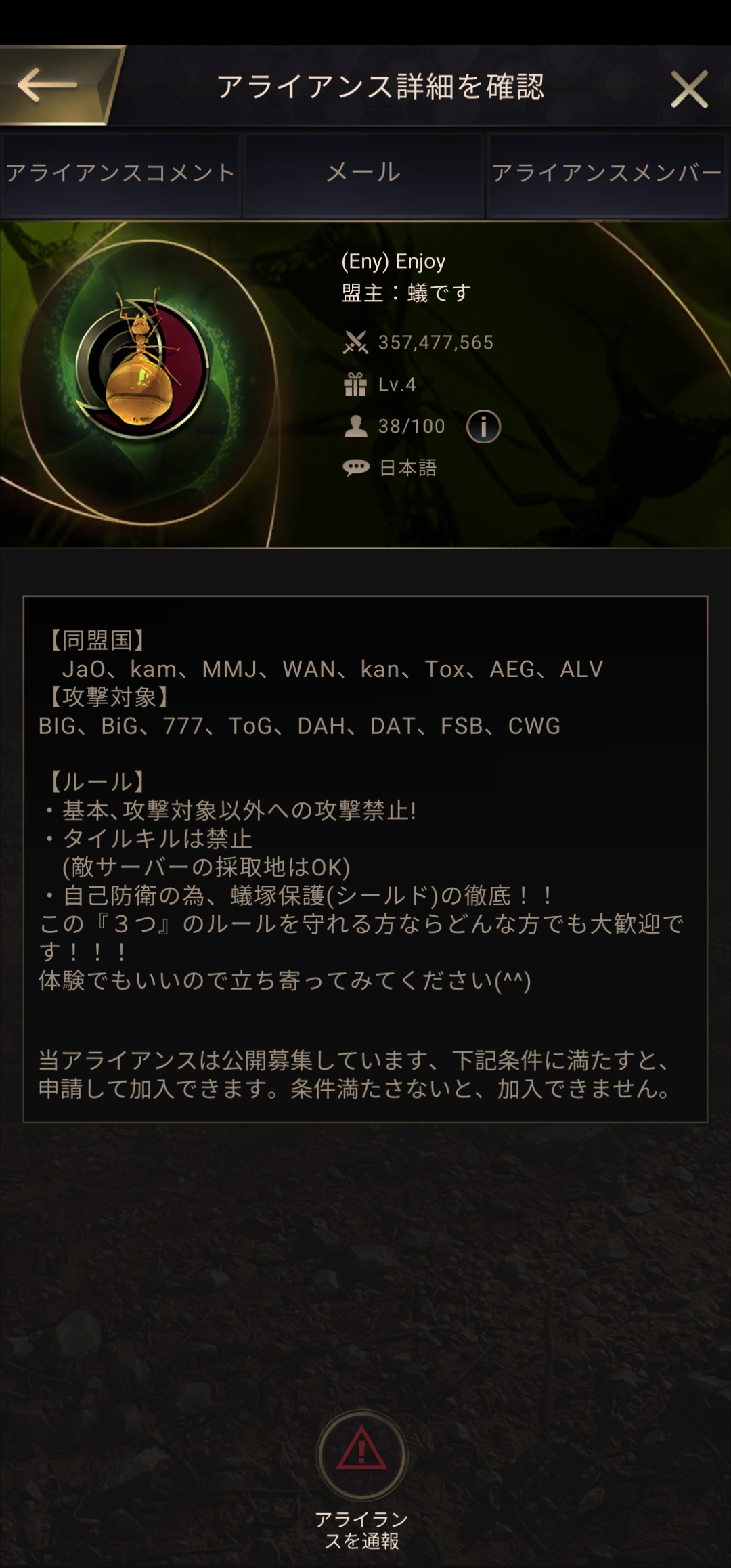Report this alliance via アライアンスを通報
This screenshot has height=1568, width=731.
pyautogui.click(x=362, y=1455)
